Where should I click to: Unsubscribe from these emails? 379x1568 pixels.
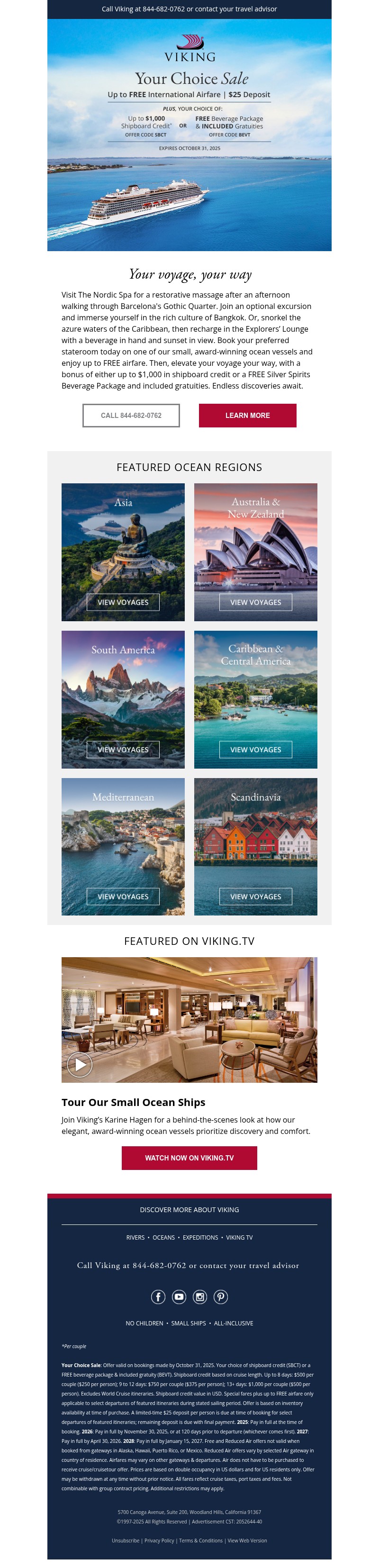(126, 1541)
